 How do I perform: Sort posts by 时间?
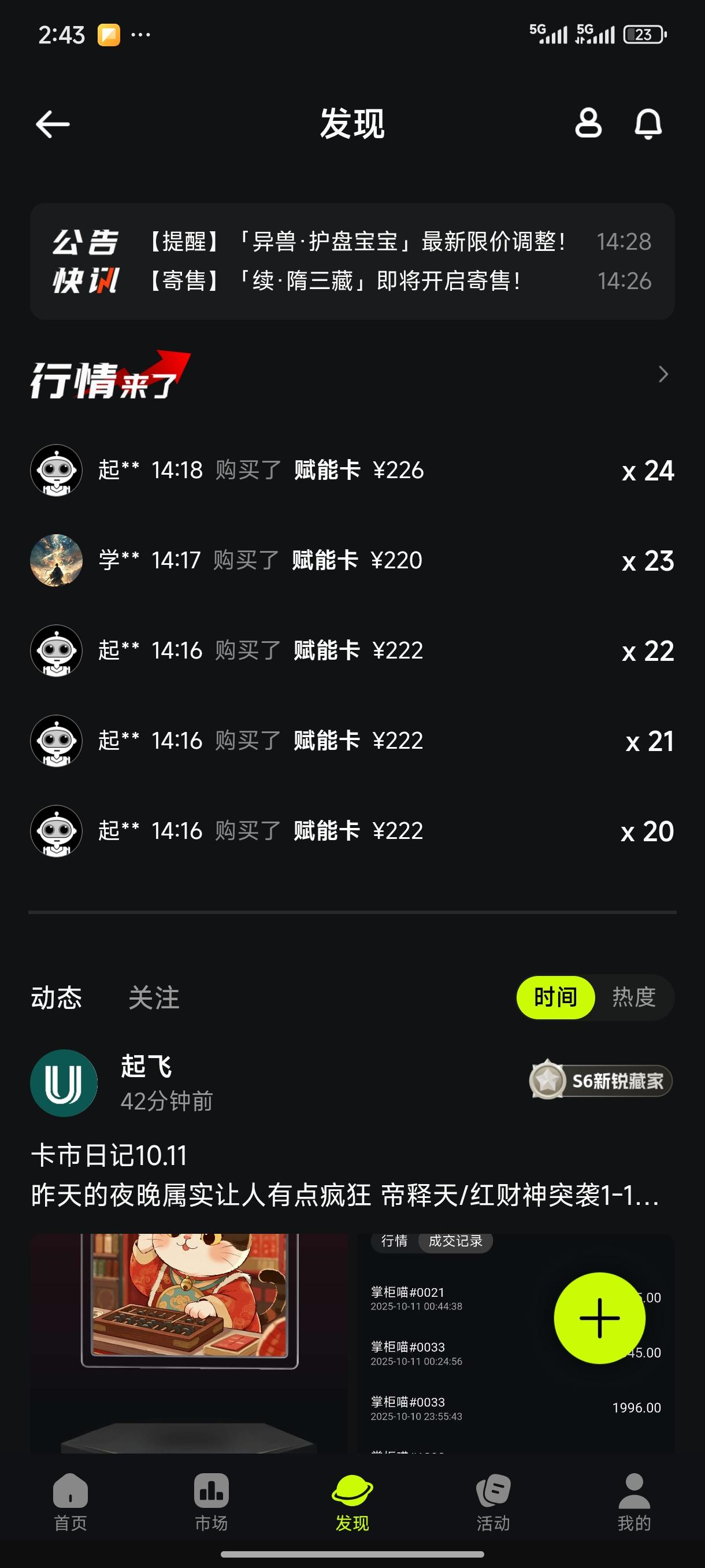point(555,997)
